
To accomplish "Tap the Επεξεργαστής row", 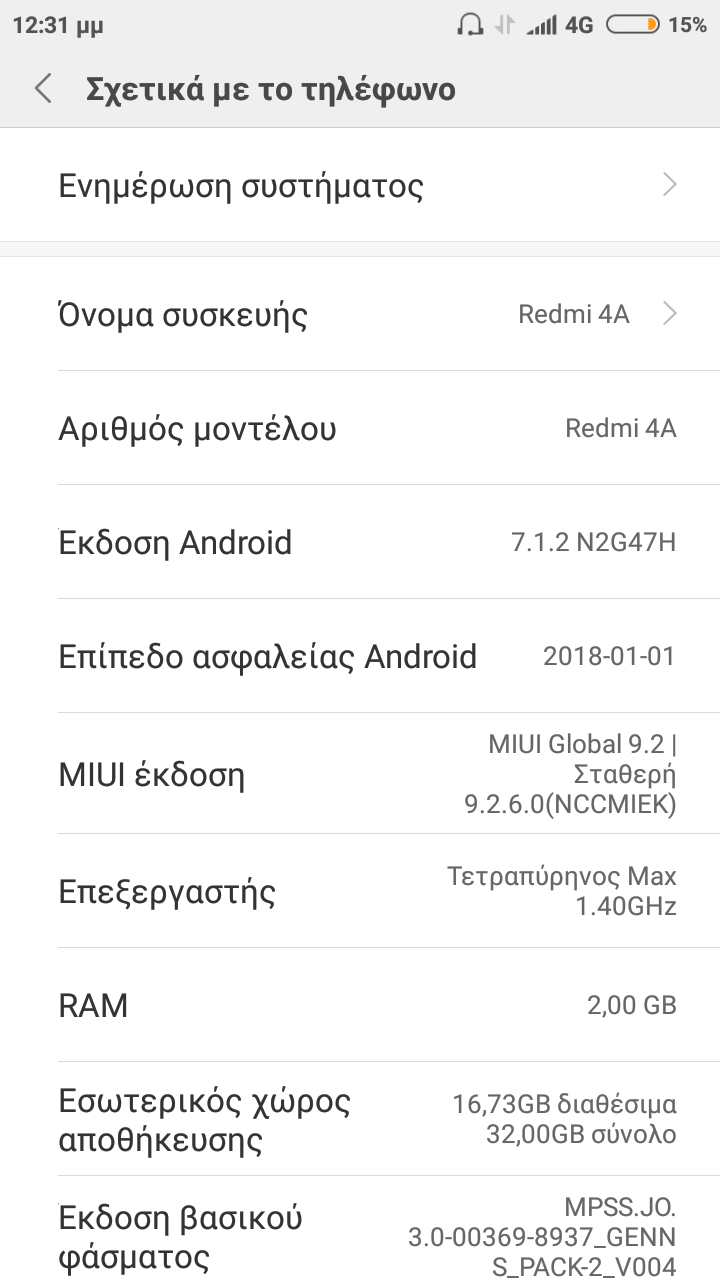I will point(360,891).
